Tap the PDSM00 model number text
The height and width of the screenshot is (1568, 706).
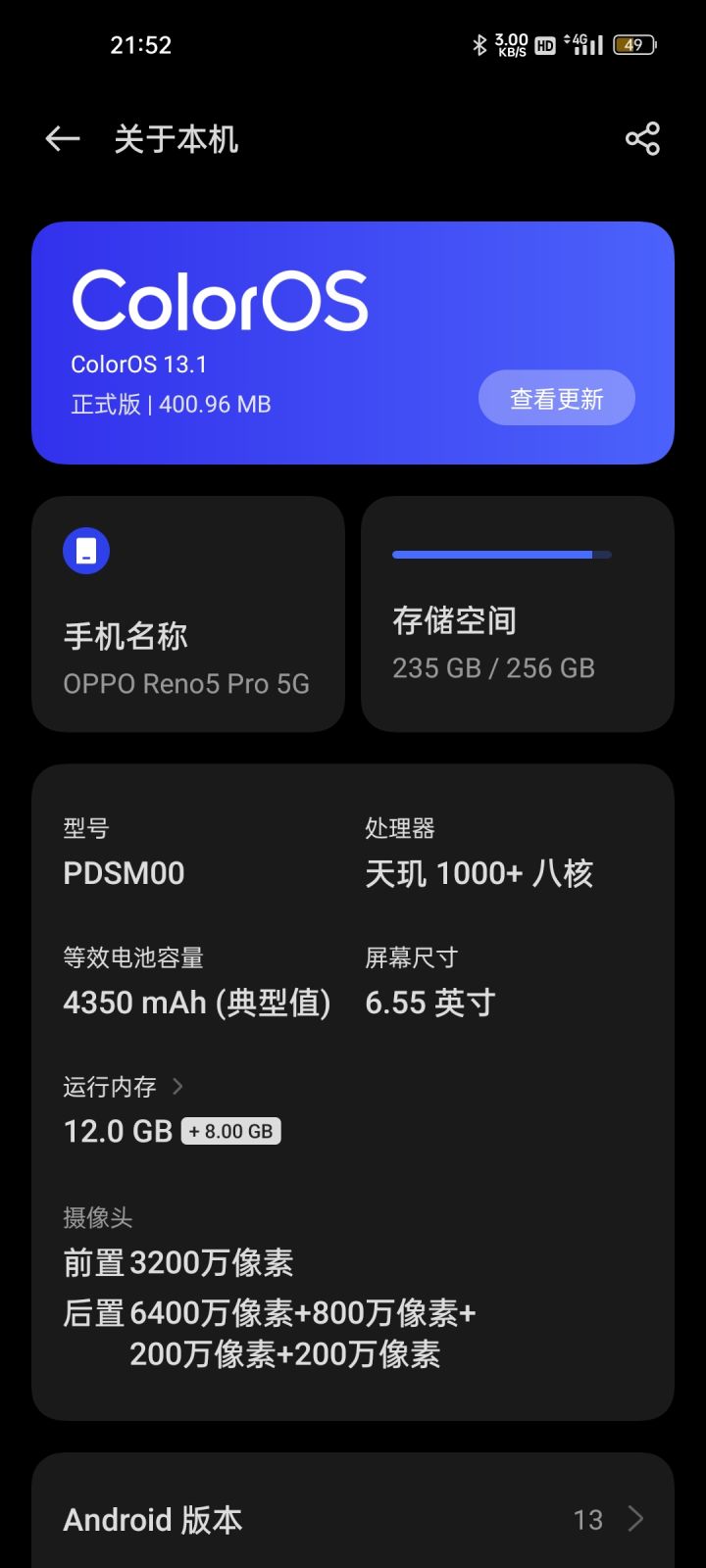point(124,873)
